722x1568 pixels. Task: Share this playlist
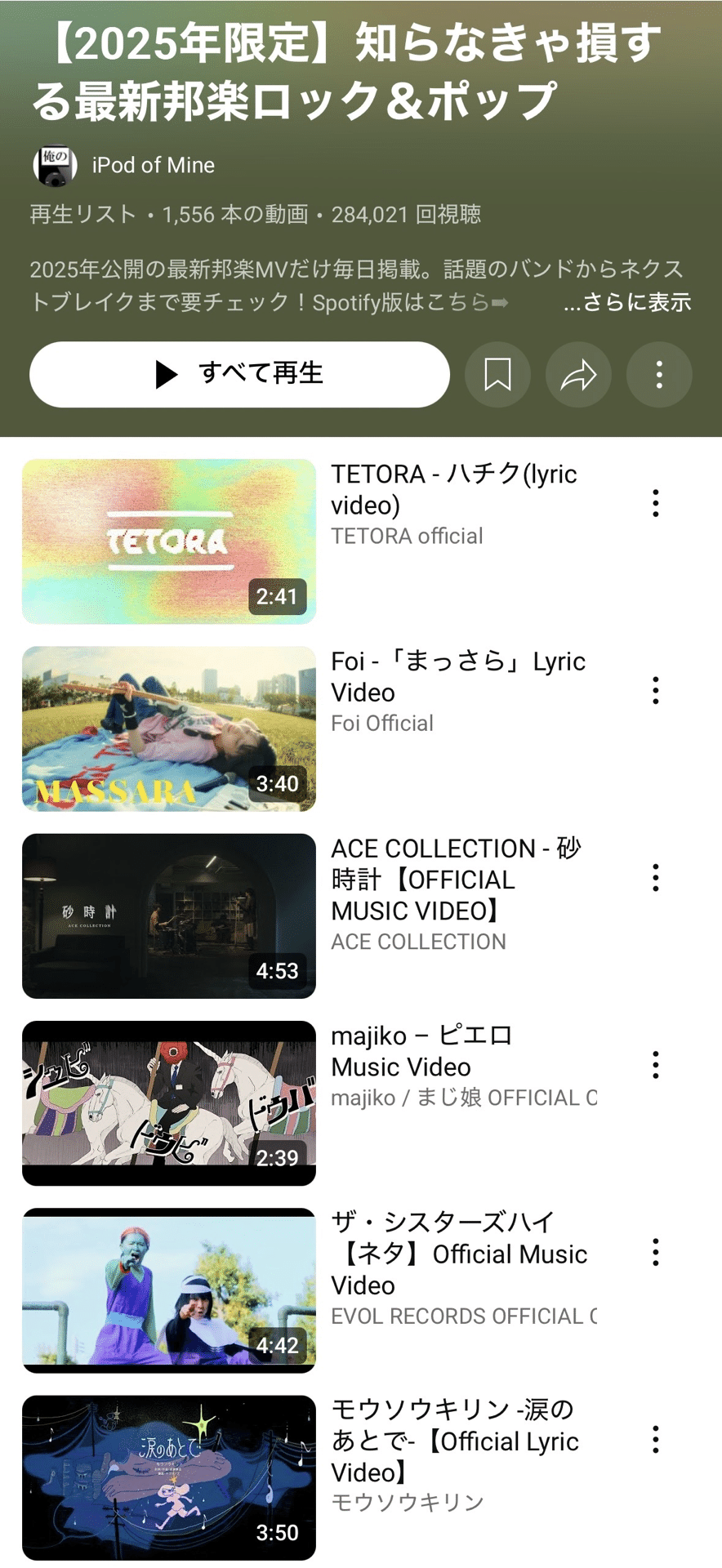(x=578, y=375)
